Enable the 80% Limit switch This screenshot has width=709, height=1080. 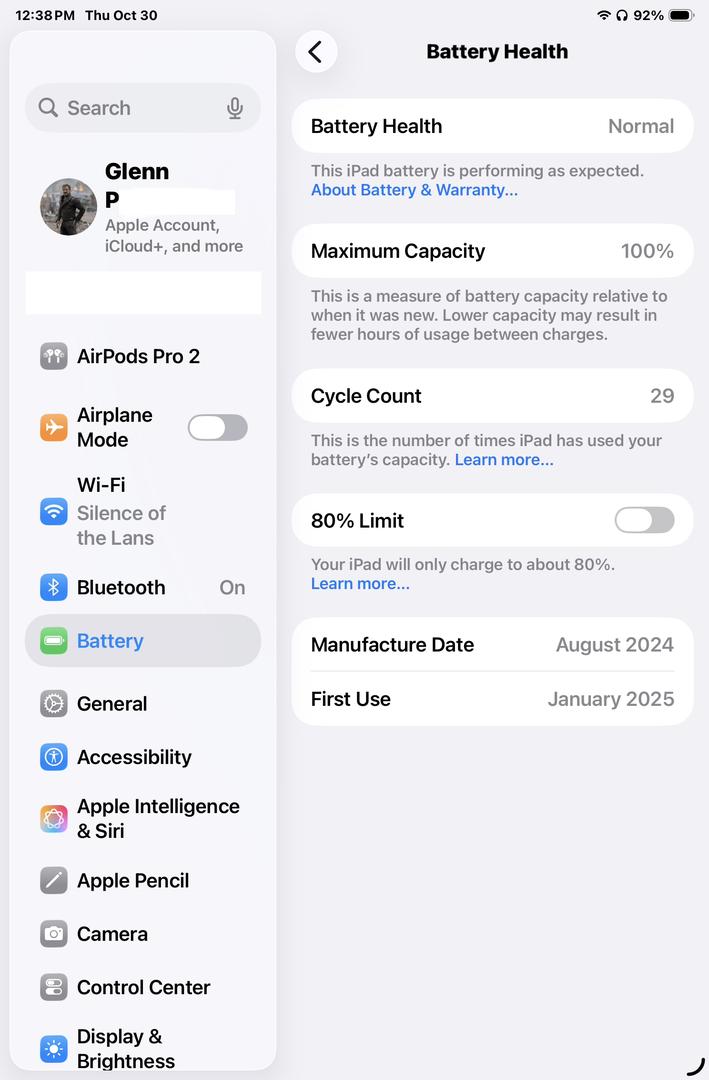coord(644,520)
